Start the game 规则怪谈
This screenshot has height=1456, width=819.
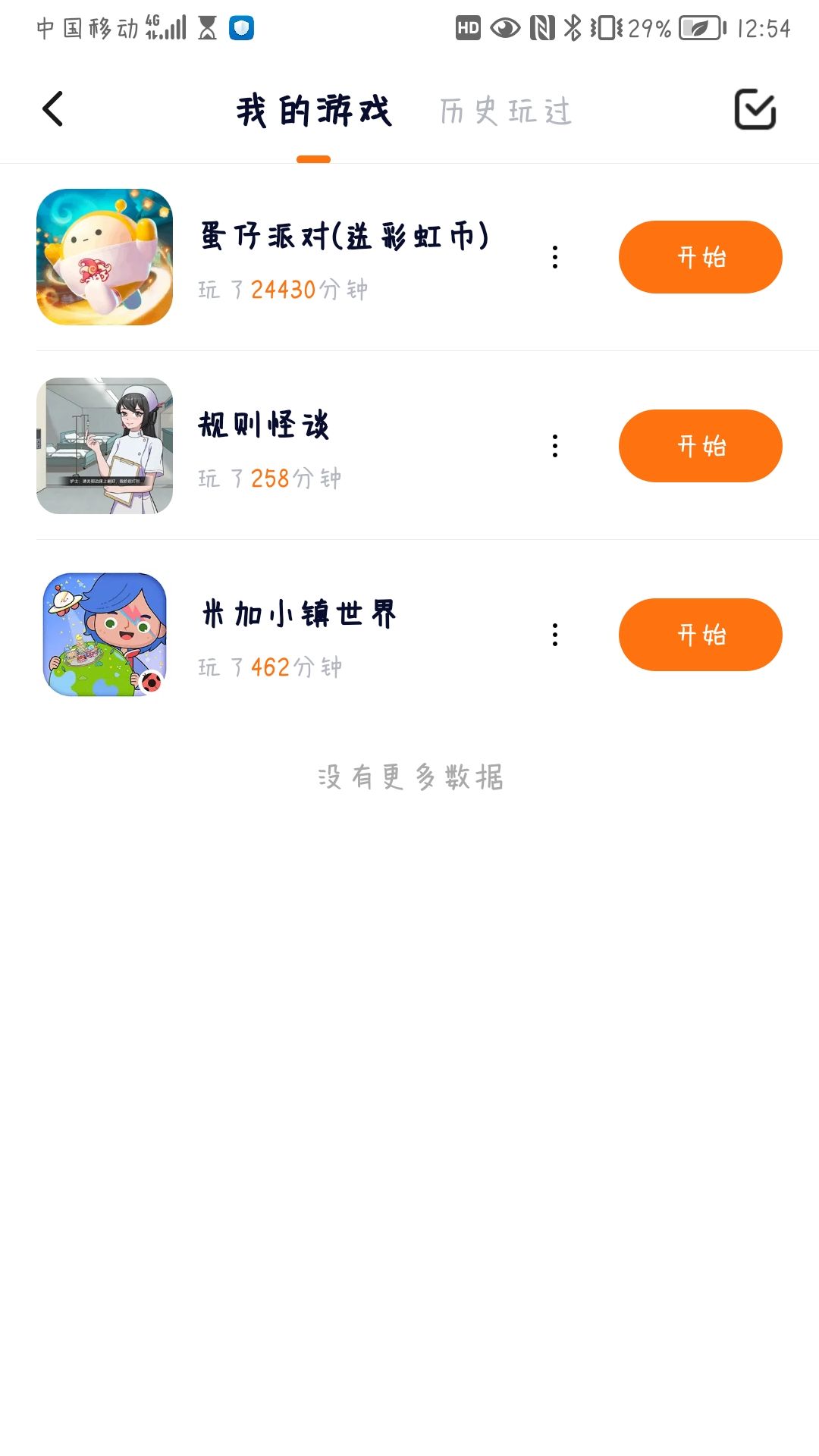click(x=700, y=446)
